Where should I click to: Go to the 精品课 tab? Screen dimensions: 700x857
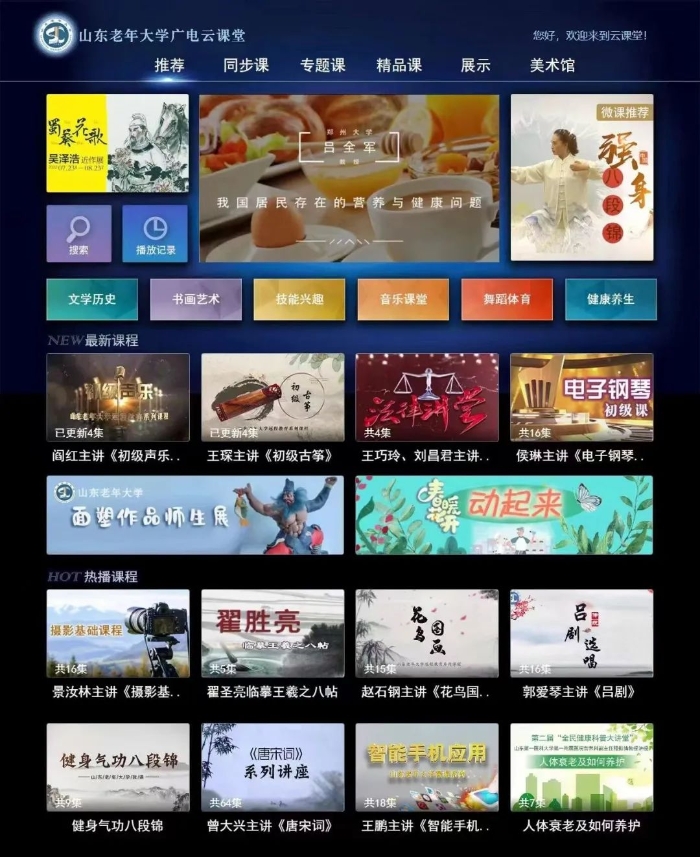pos(399,66)
